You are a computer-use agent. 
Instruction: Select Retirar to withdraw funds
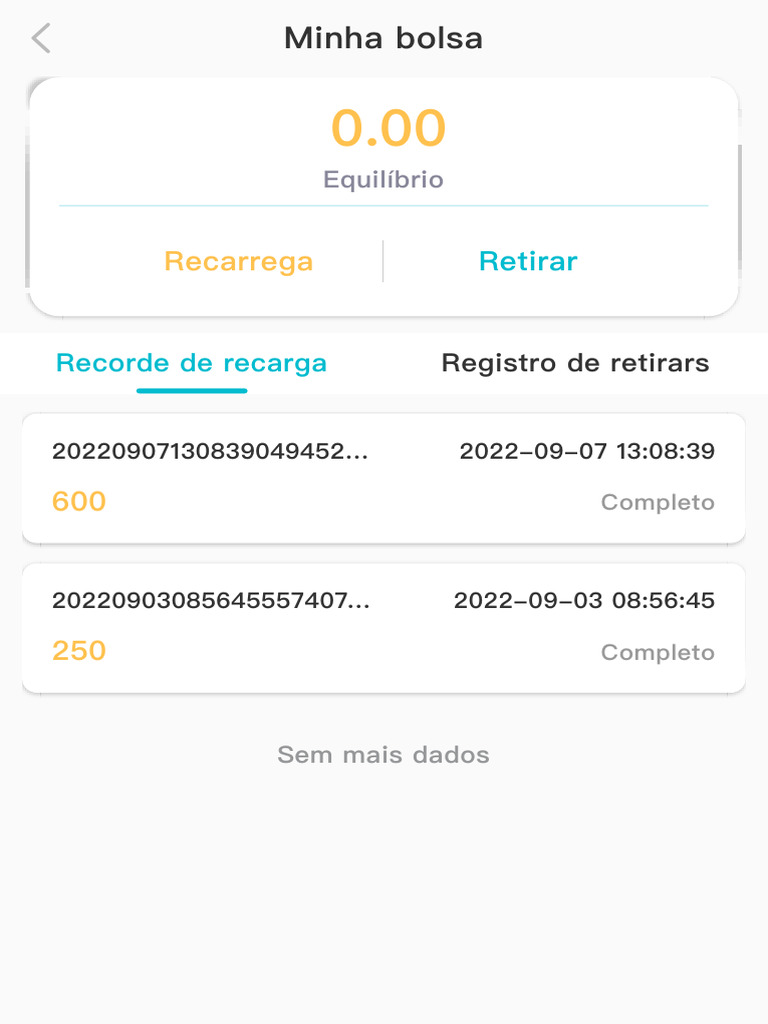[x=528, y=261]
